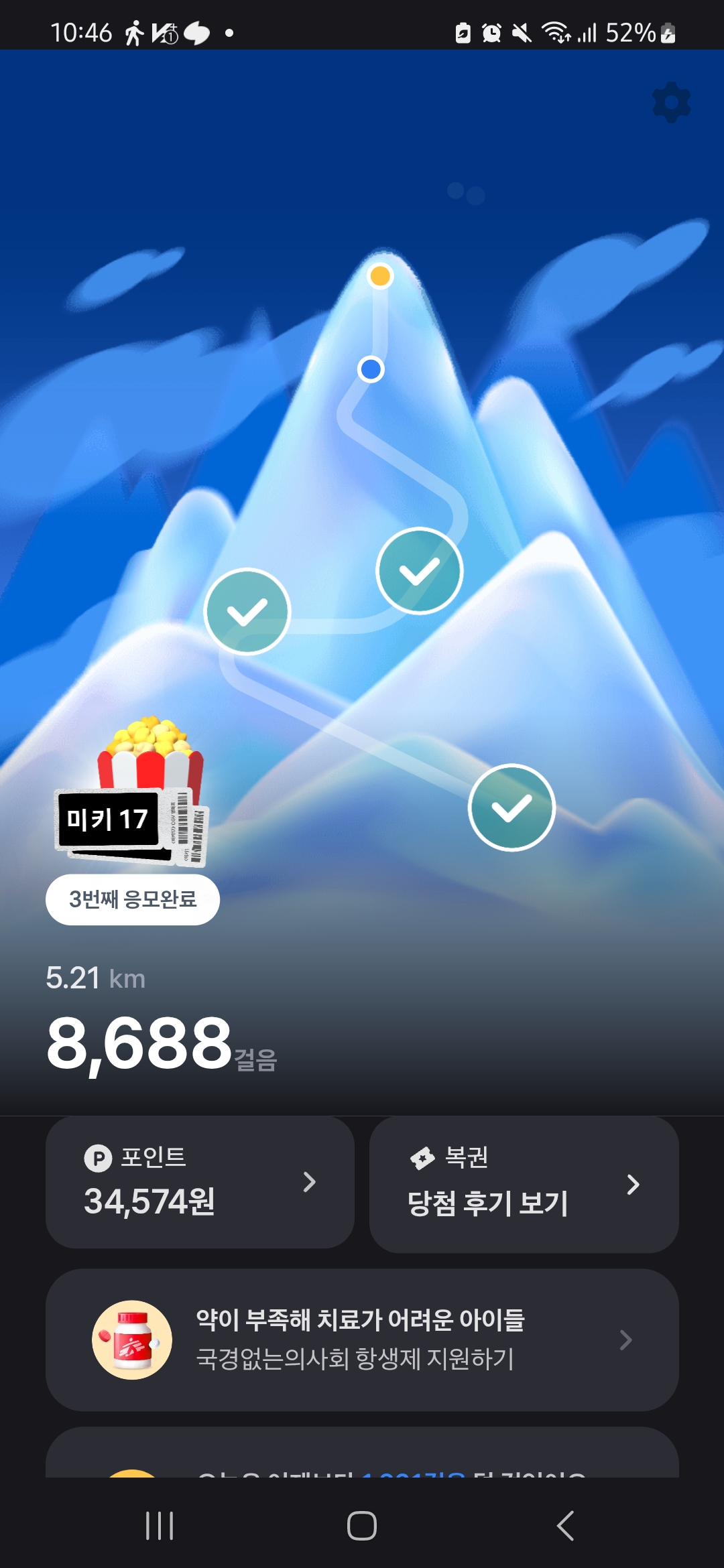
Task: Select the orange summit goal marker
Action: 380,275
